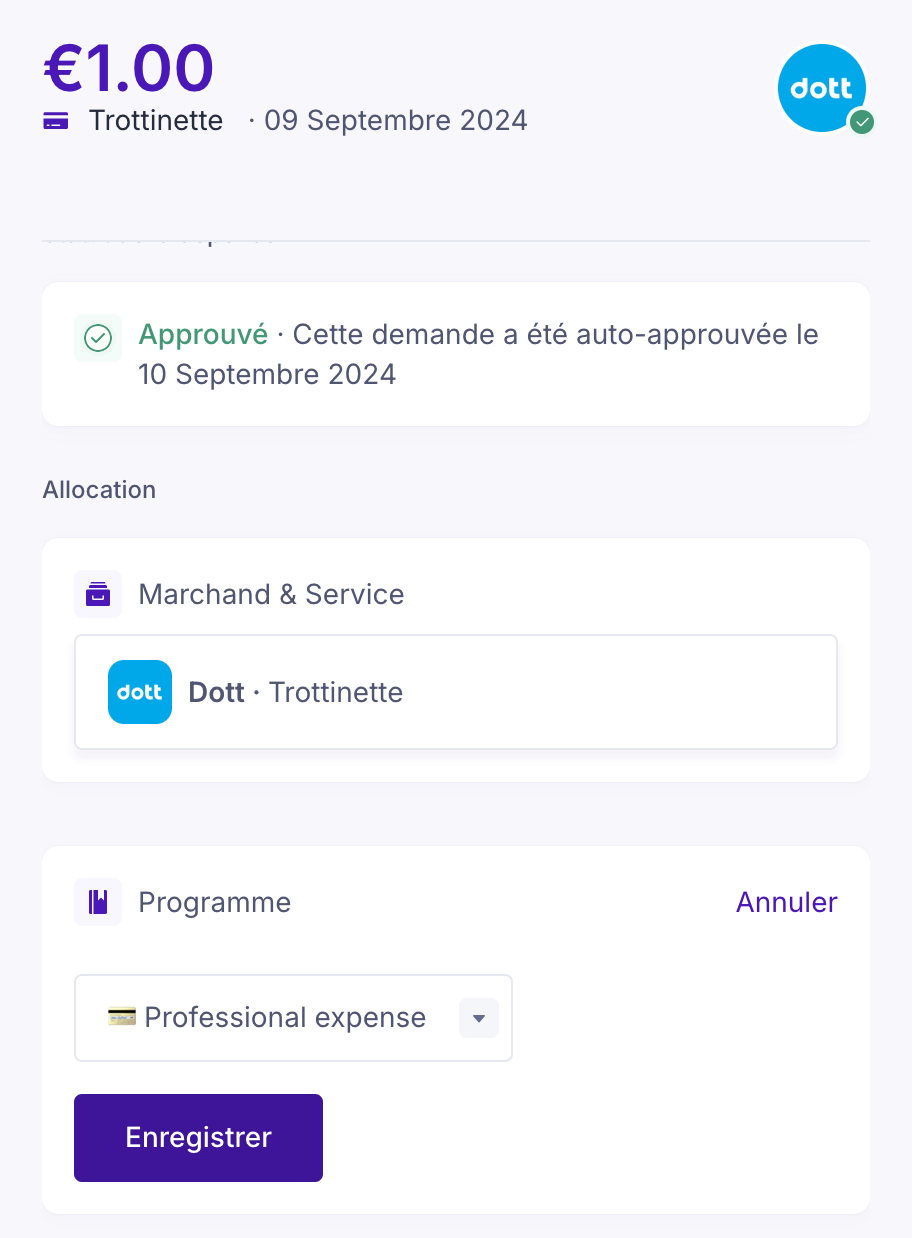Open the Dott · Trottinette merchant card
Image resolution: width=912 pixels, height=1238 pixels.
tap(455, 692)
